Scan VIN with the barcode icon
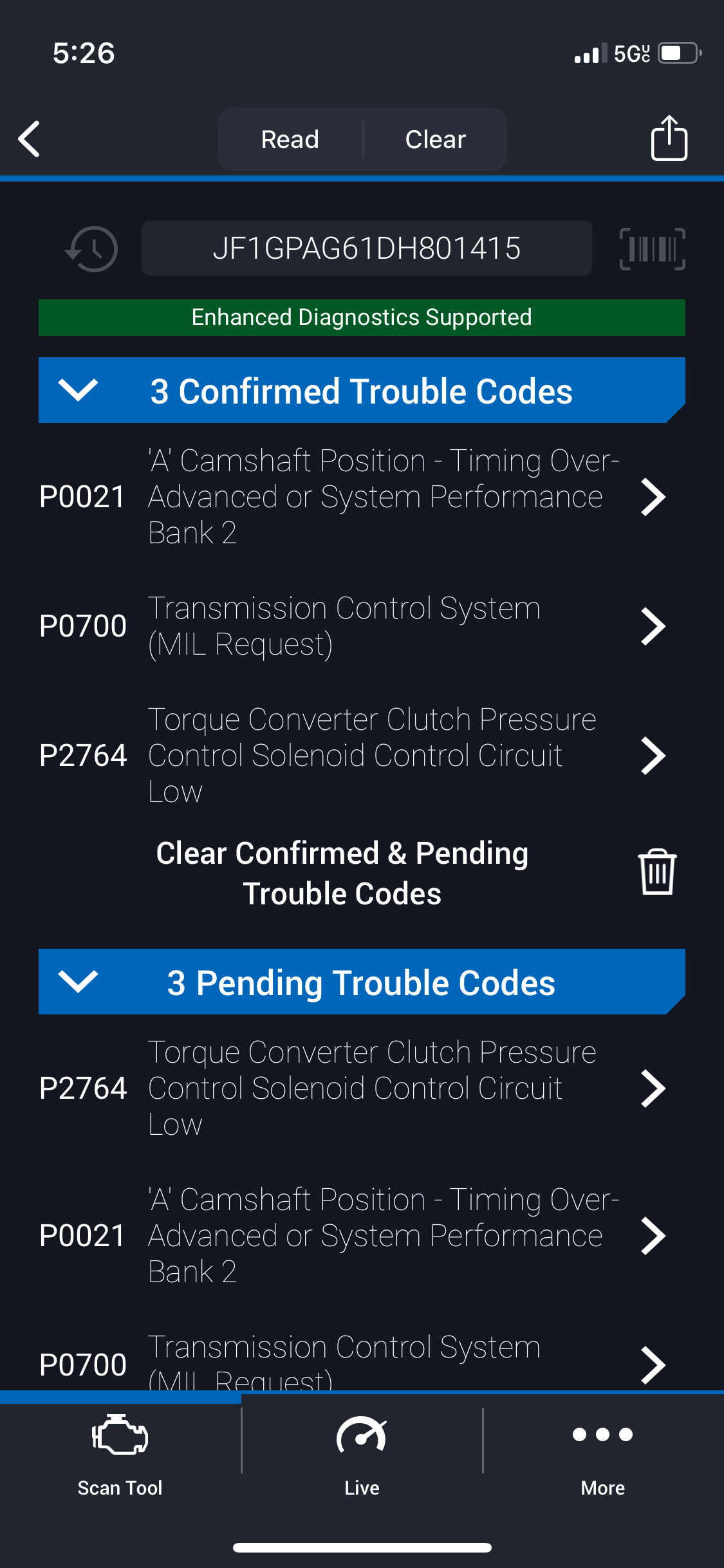The image size is (724, 1568). 652,248
